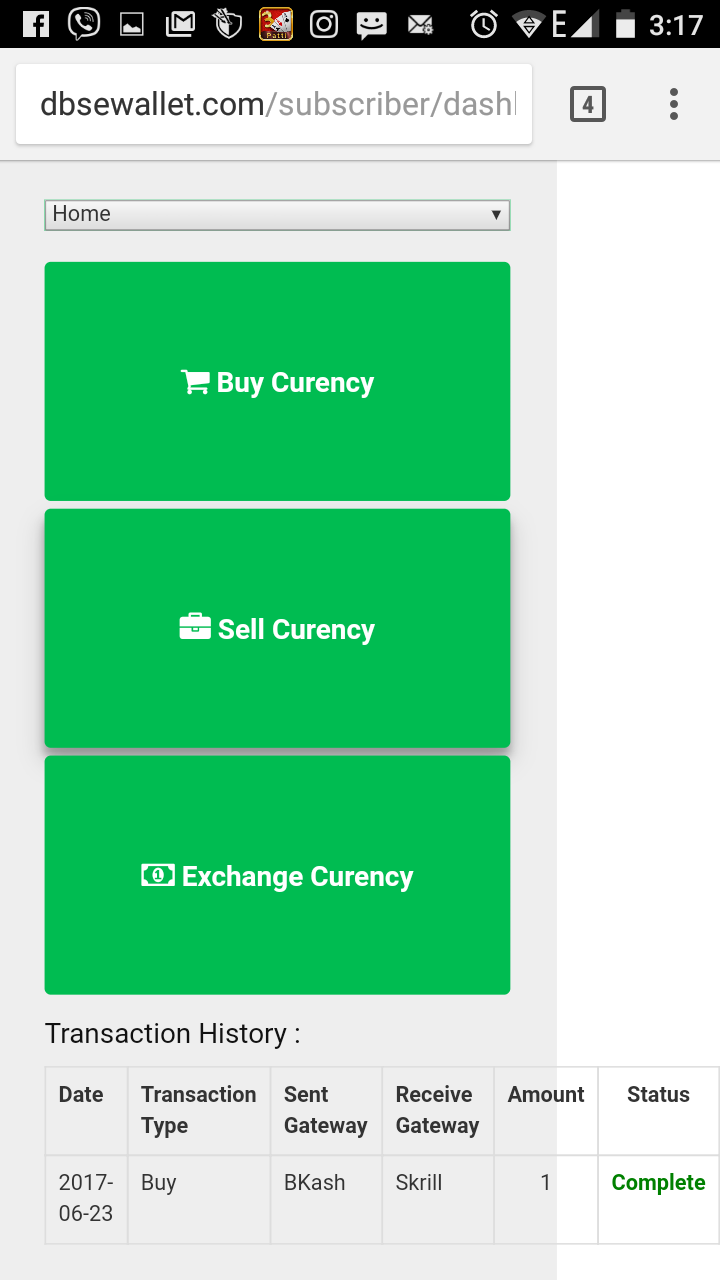Tap the browser address bar

(x=275, y=104)
